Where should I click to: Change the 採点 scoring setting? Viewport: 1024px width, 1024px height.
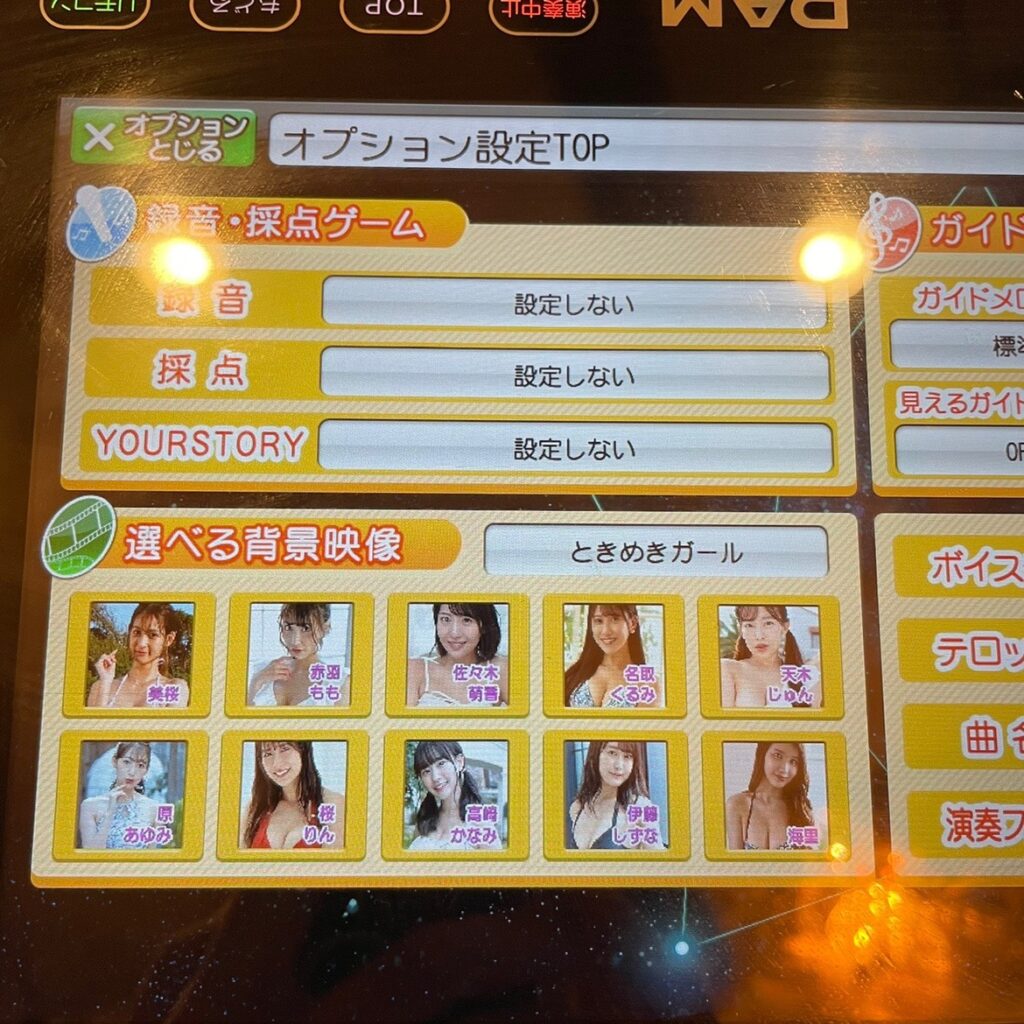[574, 376]
